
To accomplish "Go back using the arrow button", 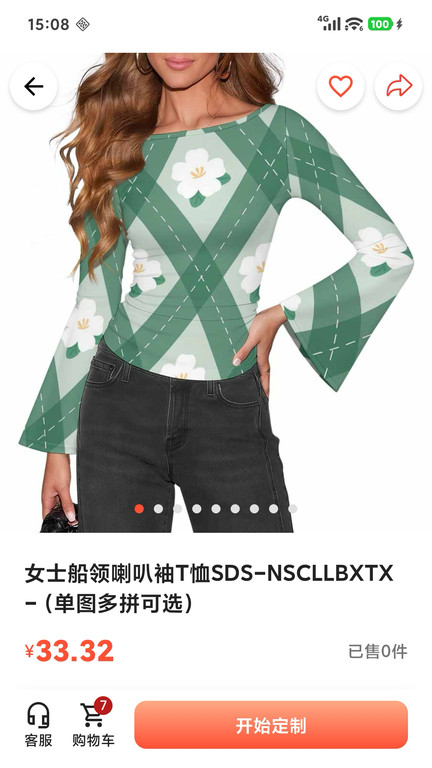I will coord(34,87).
